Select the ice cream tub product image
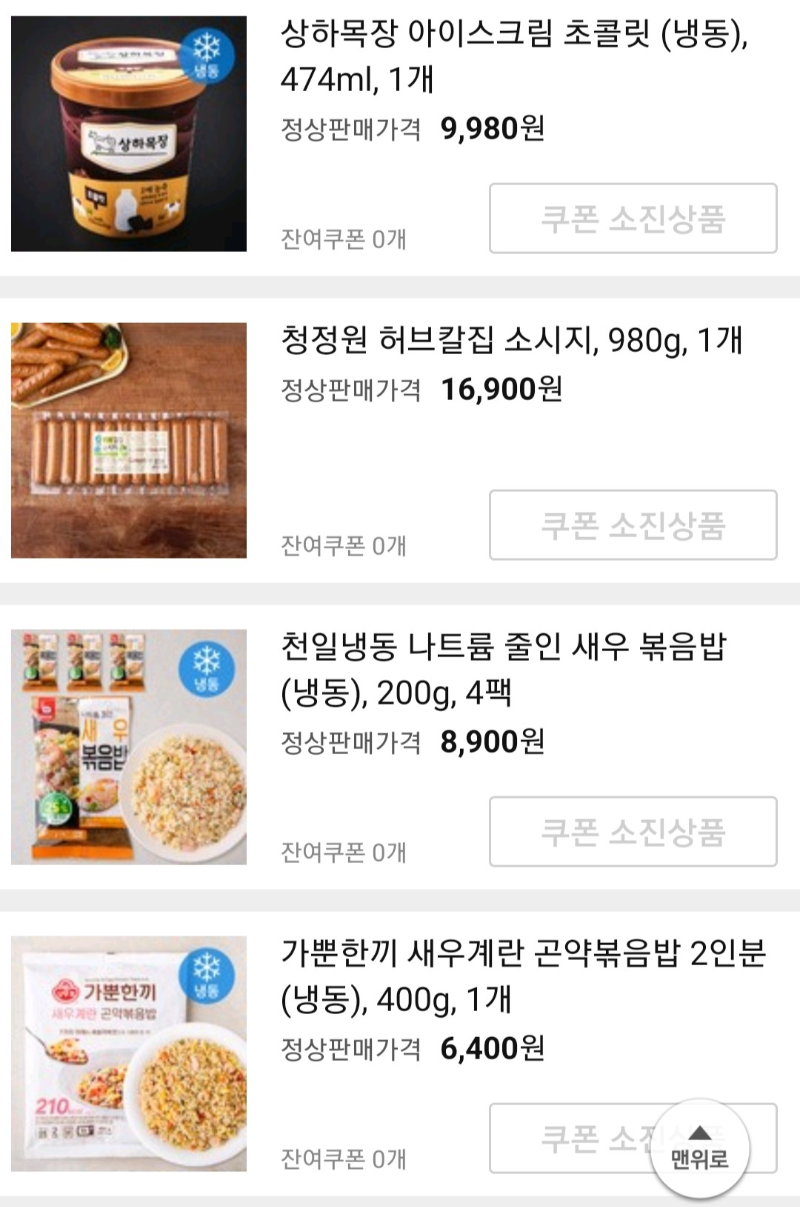The width and height of the screenshot is (800, 1207). click(128, 130)
